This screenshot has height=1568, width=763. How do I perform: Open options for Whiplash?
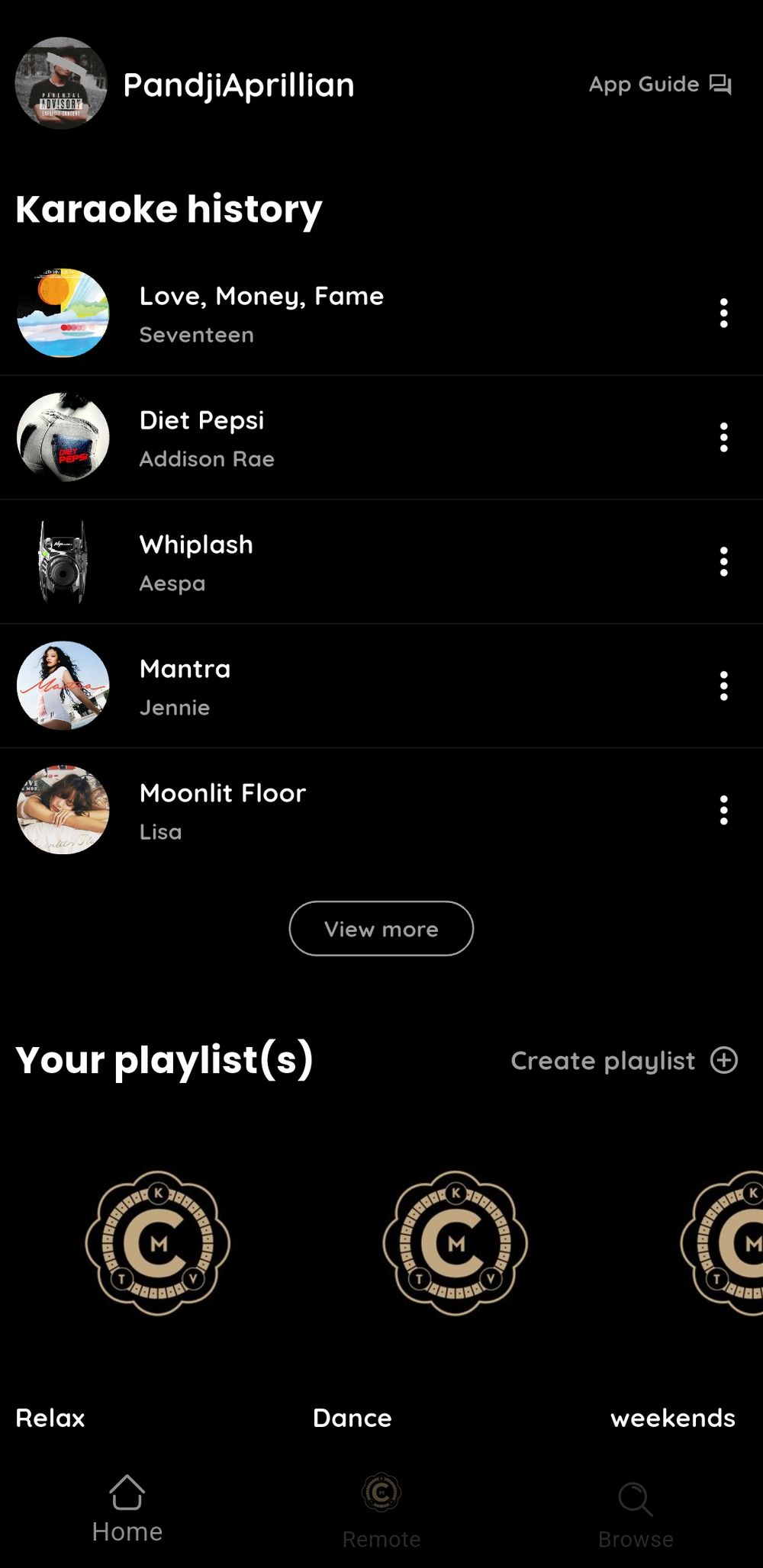[723, 562]
